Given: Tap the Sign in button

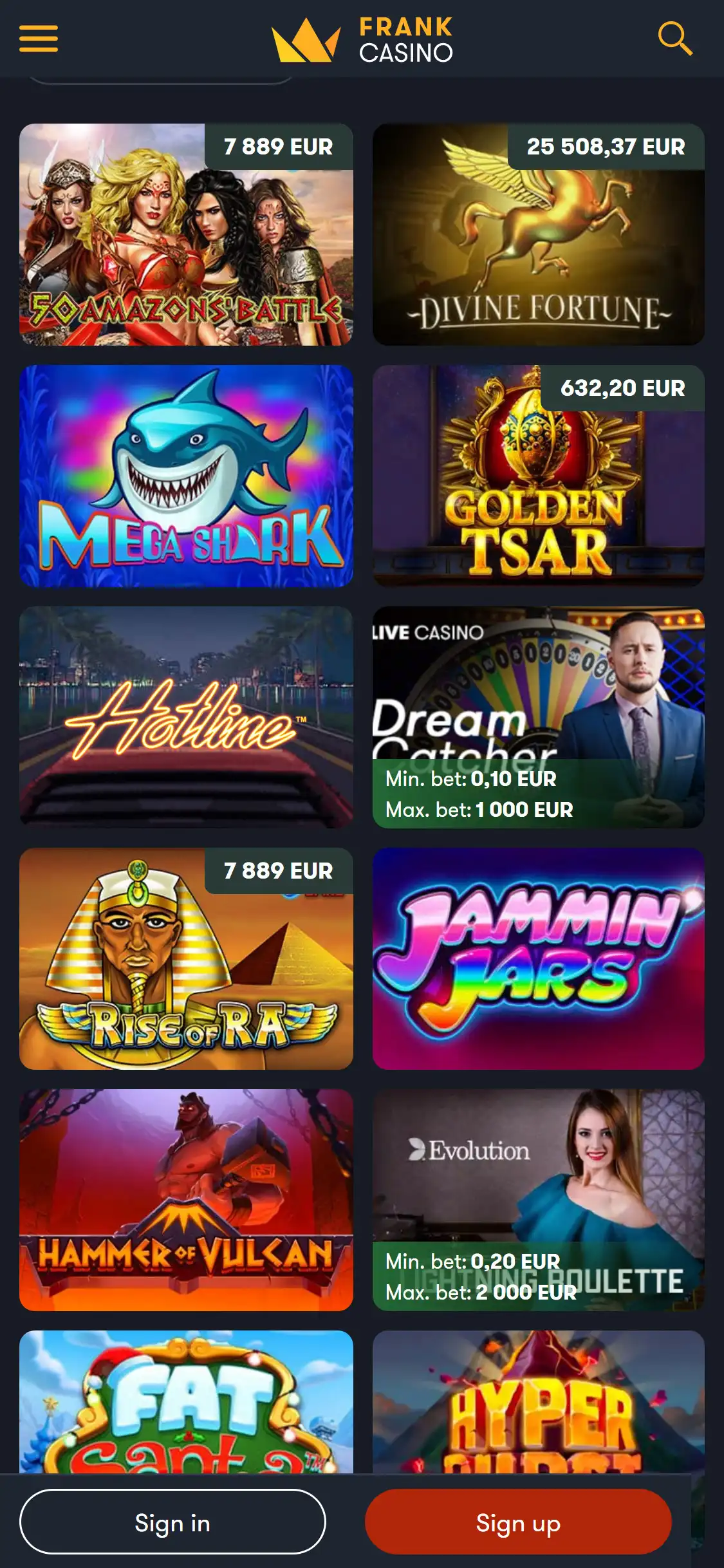Looking at the screenshot, I should (172, 1523).
